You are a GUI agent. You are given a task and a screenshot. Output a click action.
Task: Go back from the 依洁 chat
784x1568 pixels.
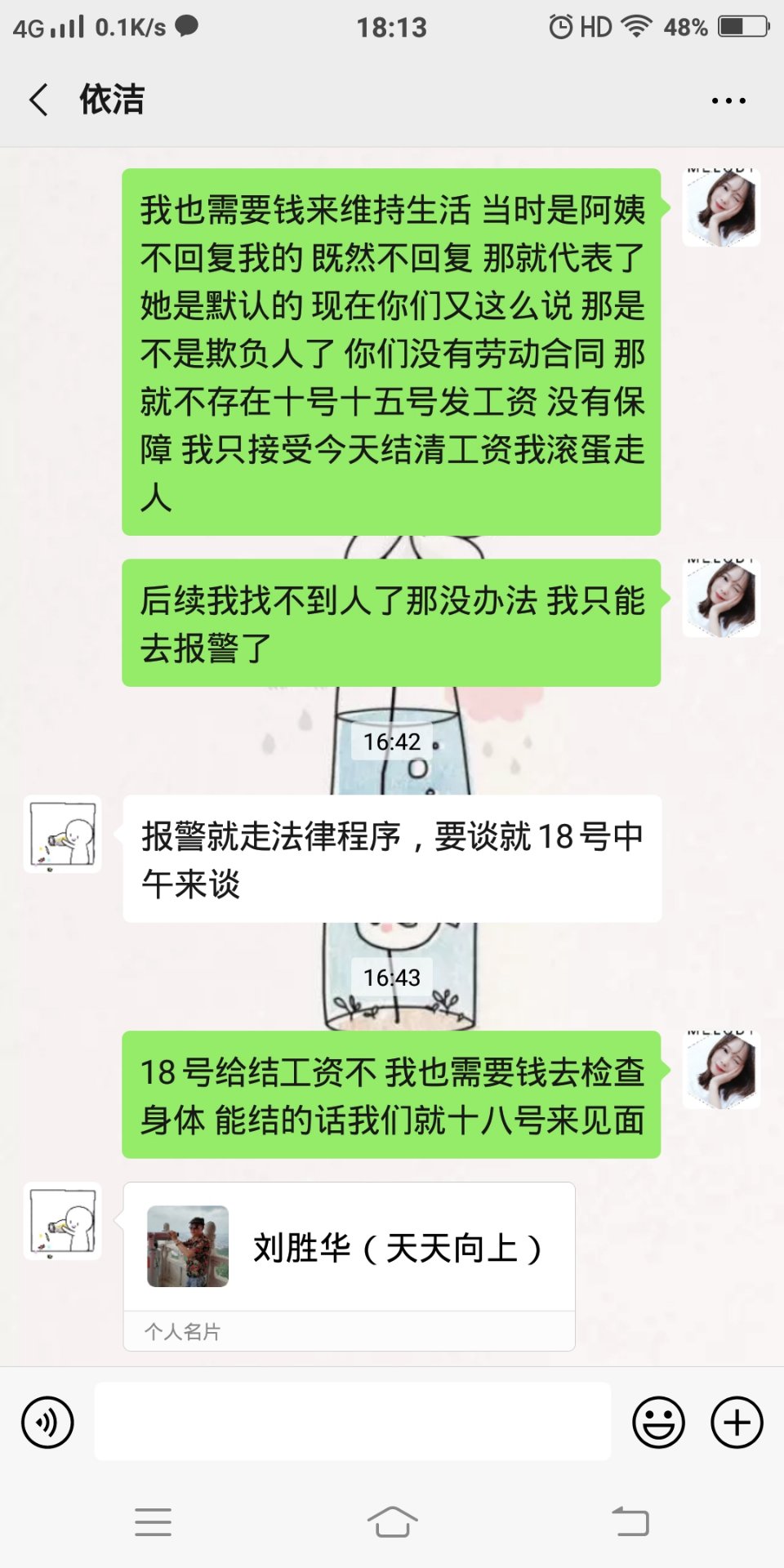pyautogui.click(x=38, y=100)
